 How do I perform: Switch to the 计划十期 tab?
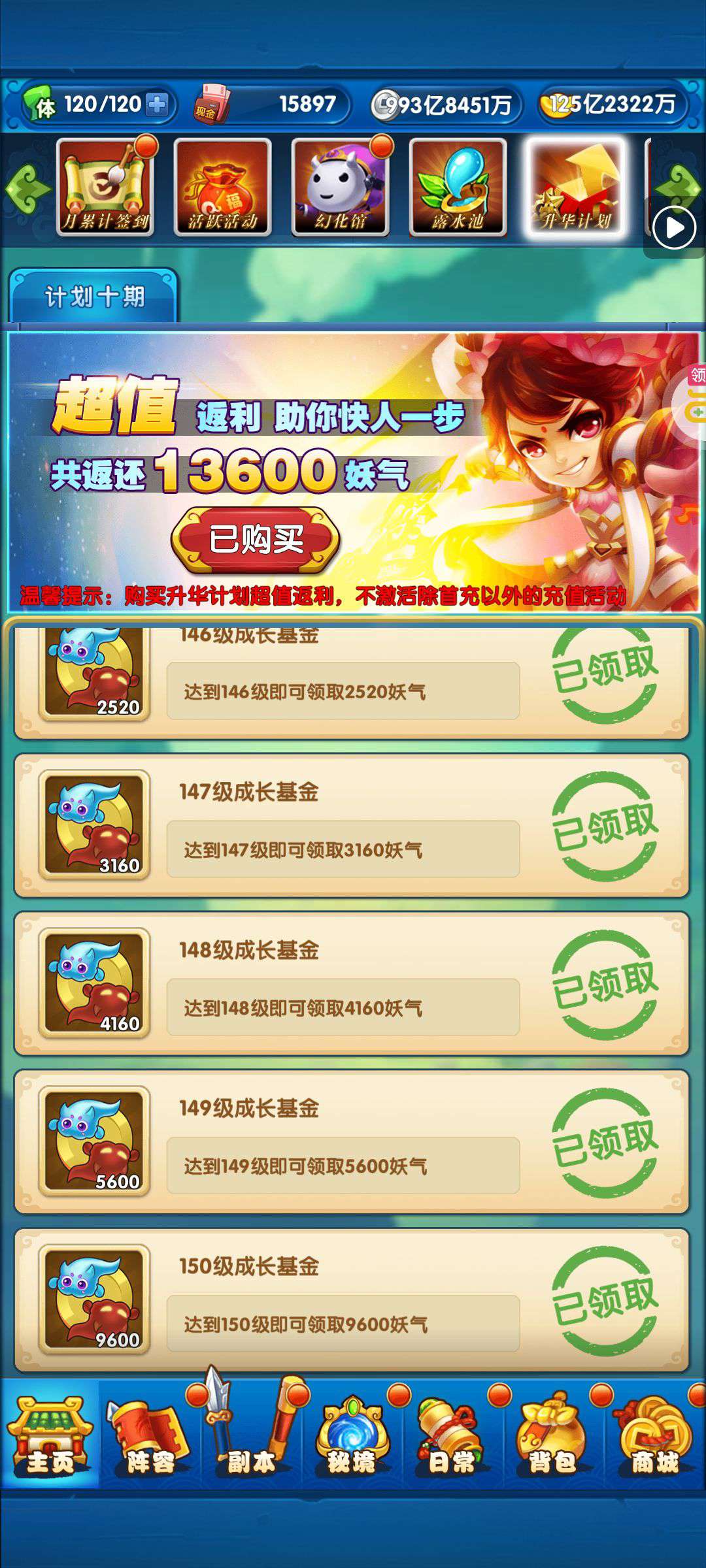[93, 297]
